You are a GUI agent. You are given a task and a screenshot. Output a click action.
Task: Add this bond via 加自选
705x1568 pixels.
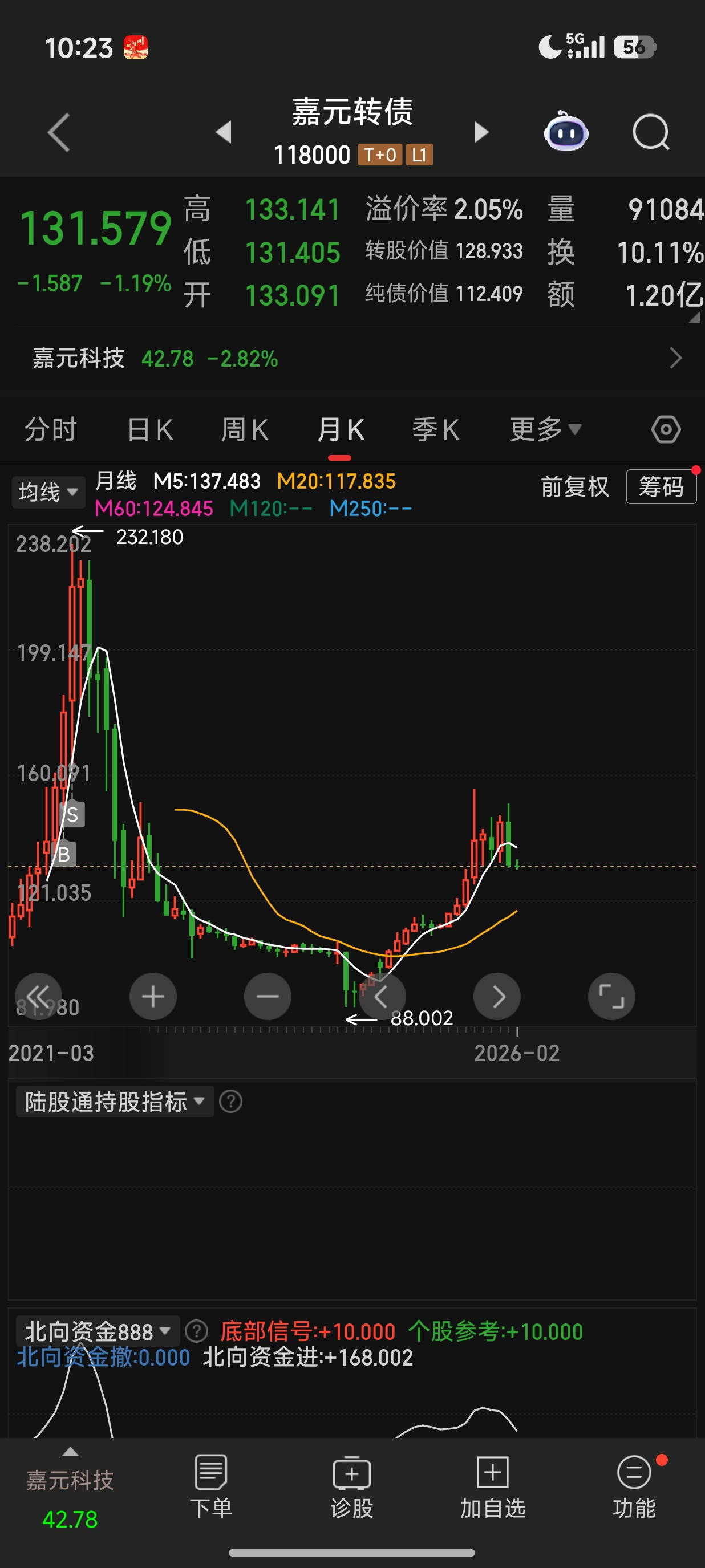492,1487
